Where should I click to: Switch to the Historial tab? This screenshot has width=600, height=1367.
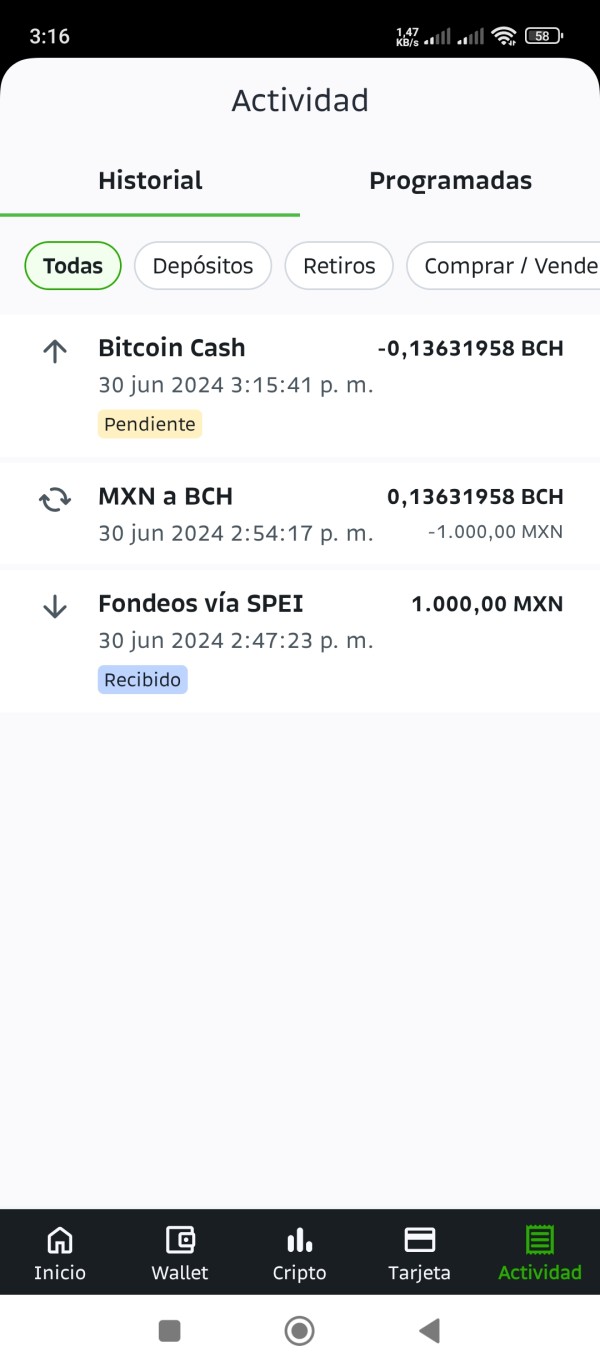point(150,181)
